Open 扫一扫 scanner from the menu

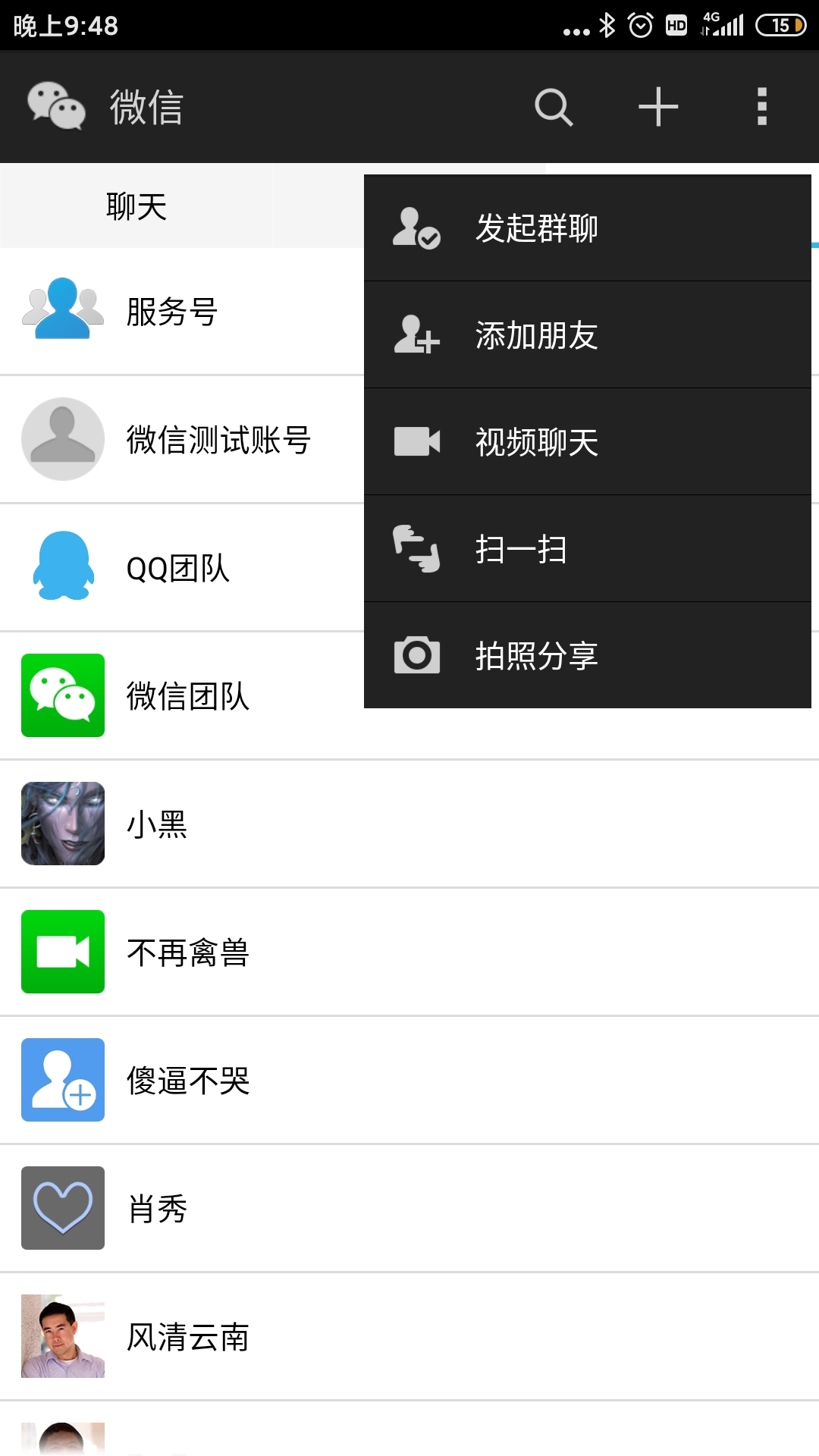(x=588, y=548)
